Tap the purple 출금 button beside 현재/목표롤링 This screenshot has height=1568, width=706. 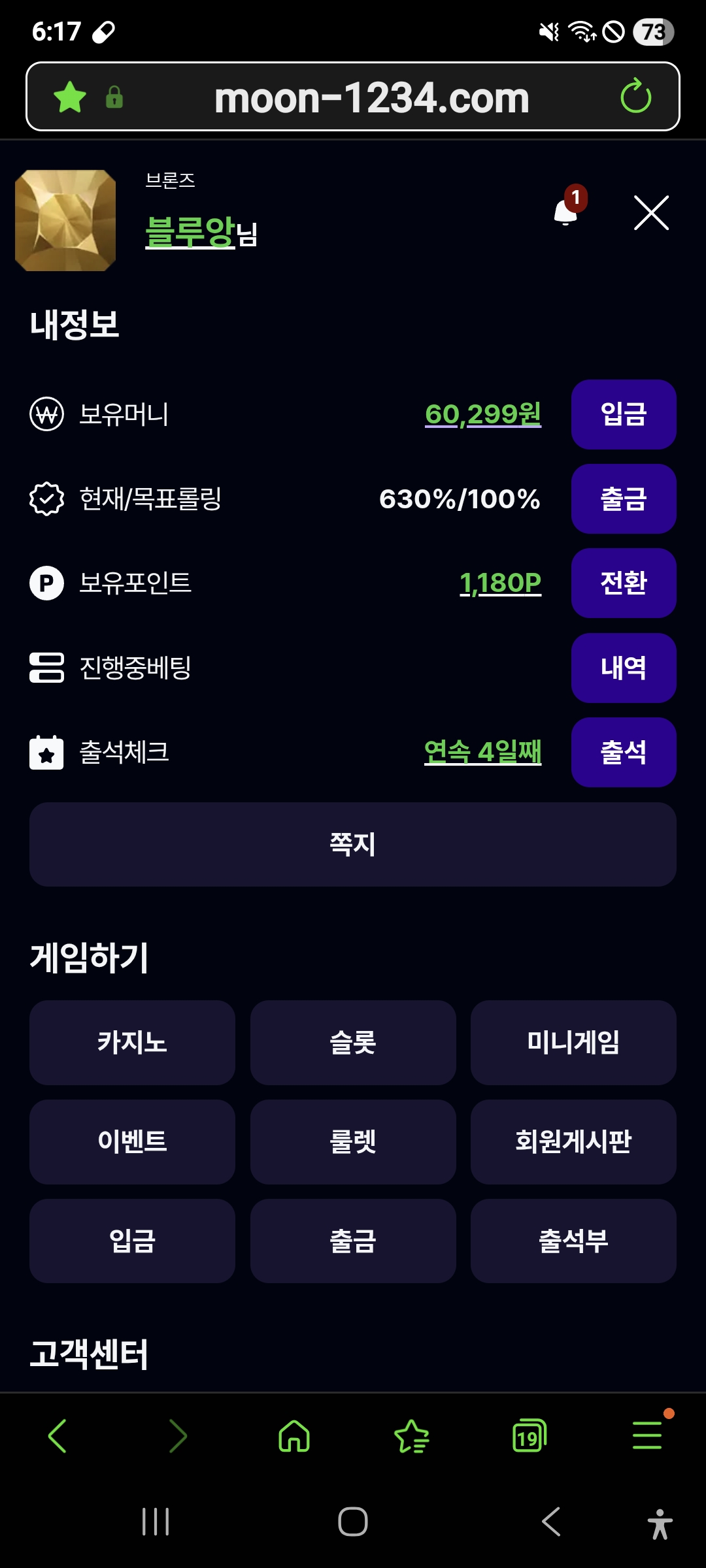pyautogui.click(x=623, y=498)
